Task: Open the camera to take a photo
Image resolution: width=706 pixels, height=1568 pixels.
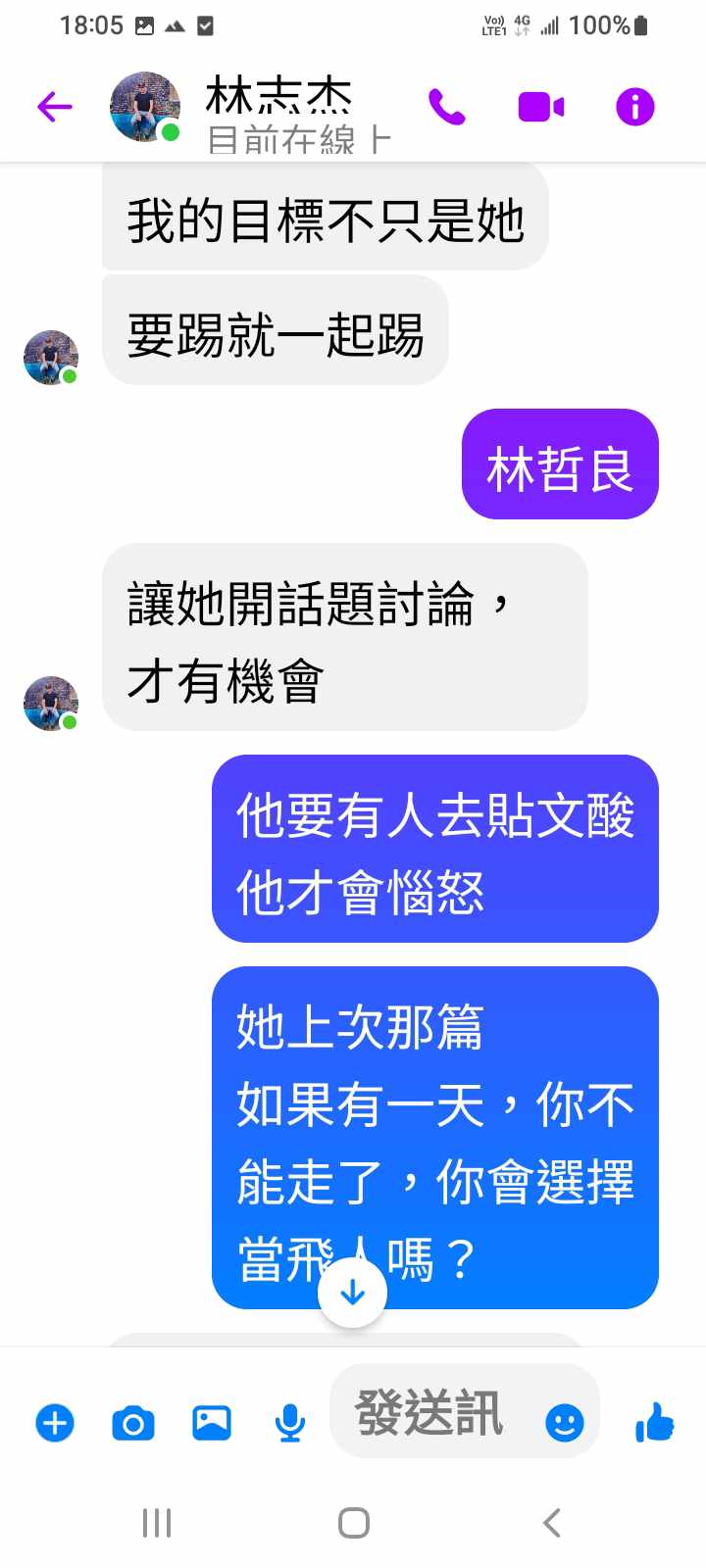Action: 133,1422
